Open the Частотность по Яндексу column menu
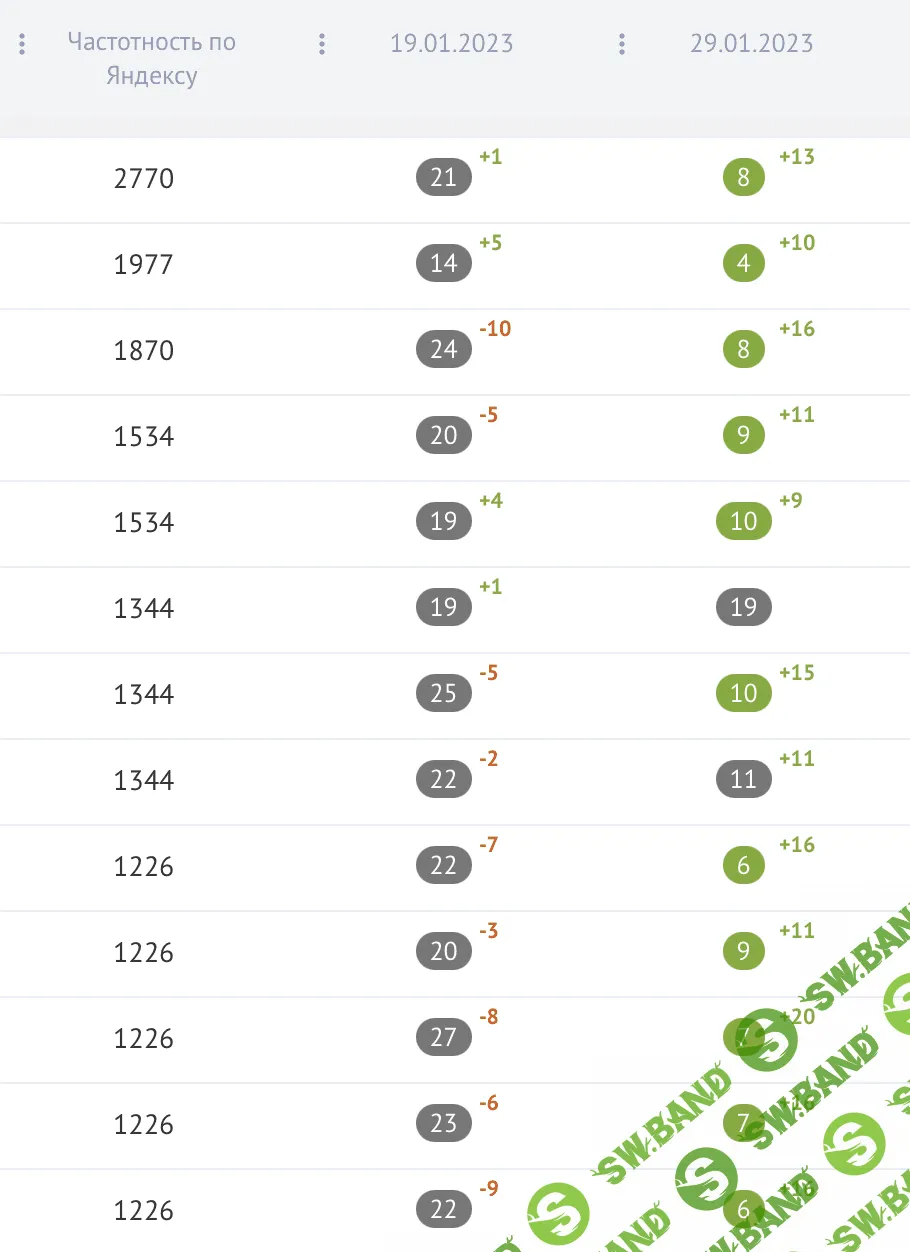The height and width of the screenshot is (1252, 910). tap(22, 44)
